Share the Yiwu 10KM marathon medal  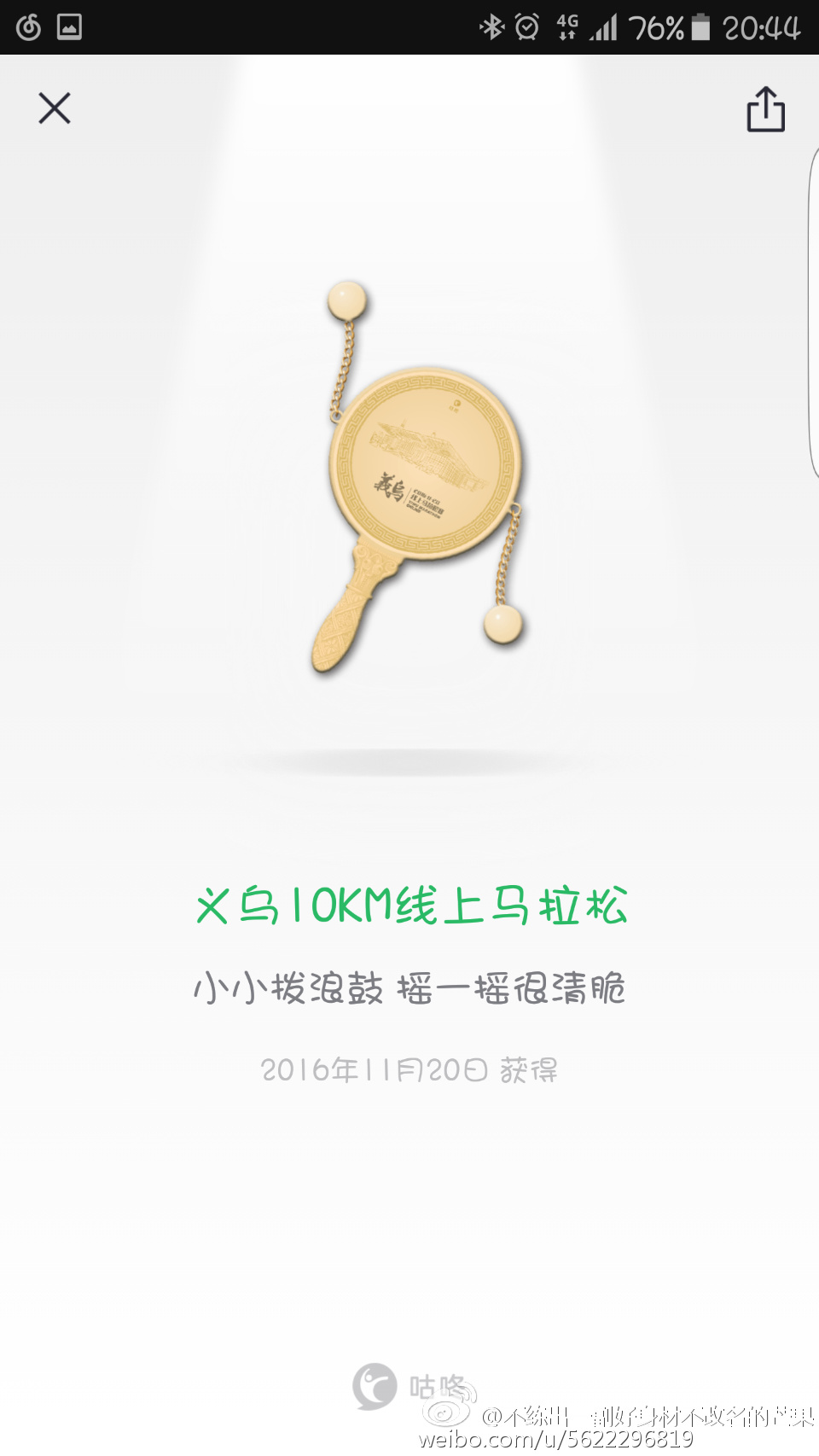coord(765,109)
